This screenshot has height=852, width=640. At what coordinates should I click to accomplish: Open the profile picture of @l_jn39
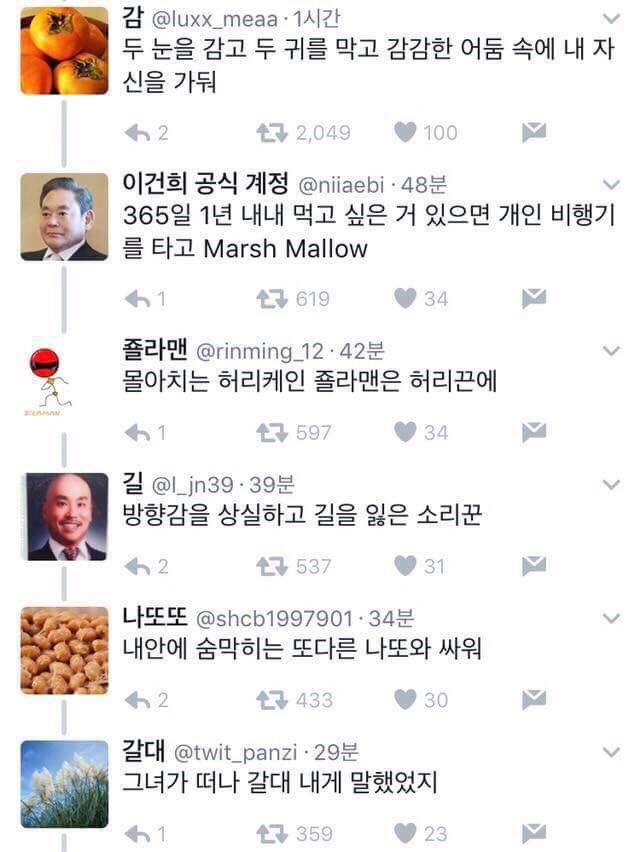click(x=65, y=516)
